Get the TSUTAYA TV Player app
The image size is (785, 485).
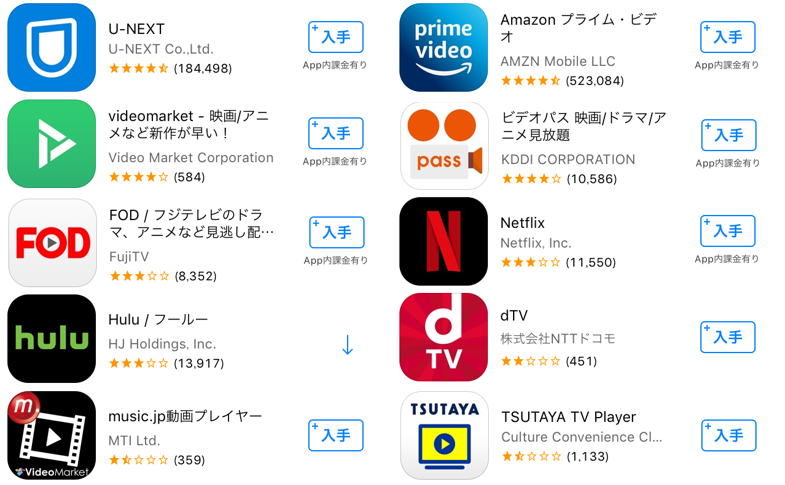[728, 436]
